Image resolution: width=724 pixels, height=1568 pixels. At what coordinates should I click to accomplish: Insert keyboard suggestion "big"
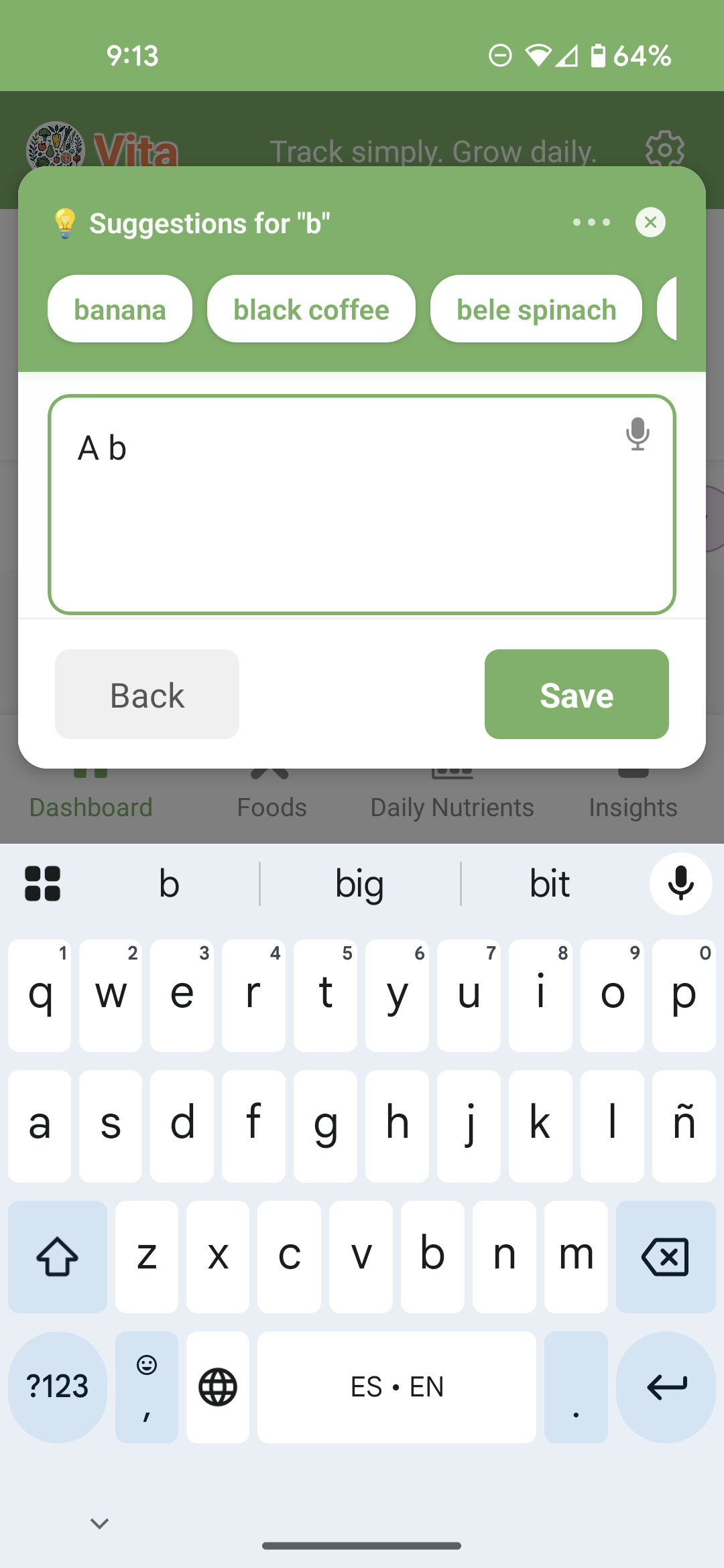click(360, 884)
